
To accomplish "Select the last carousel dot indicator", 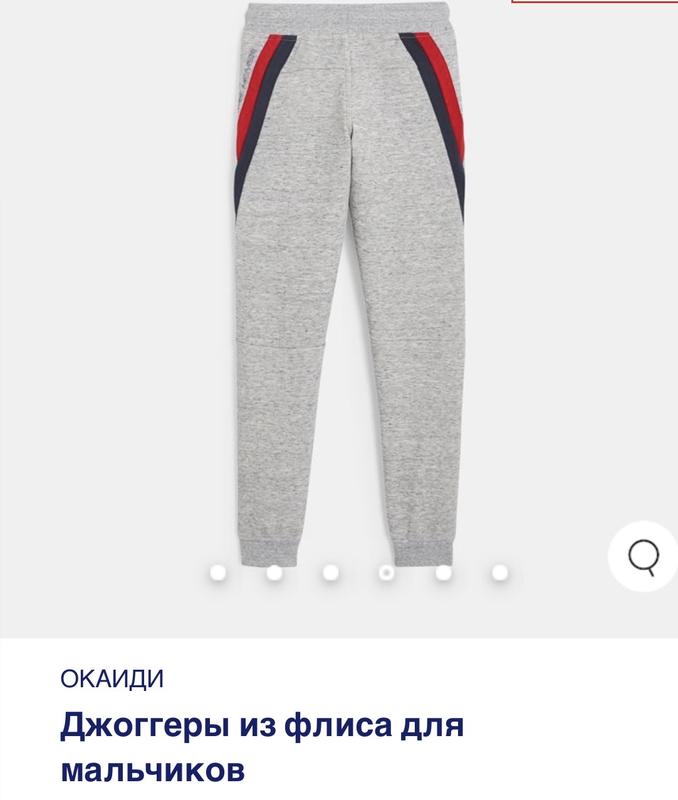I will point(500,573).
